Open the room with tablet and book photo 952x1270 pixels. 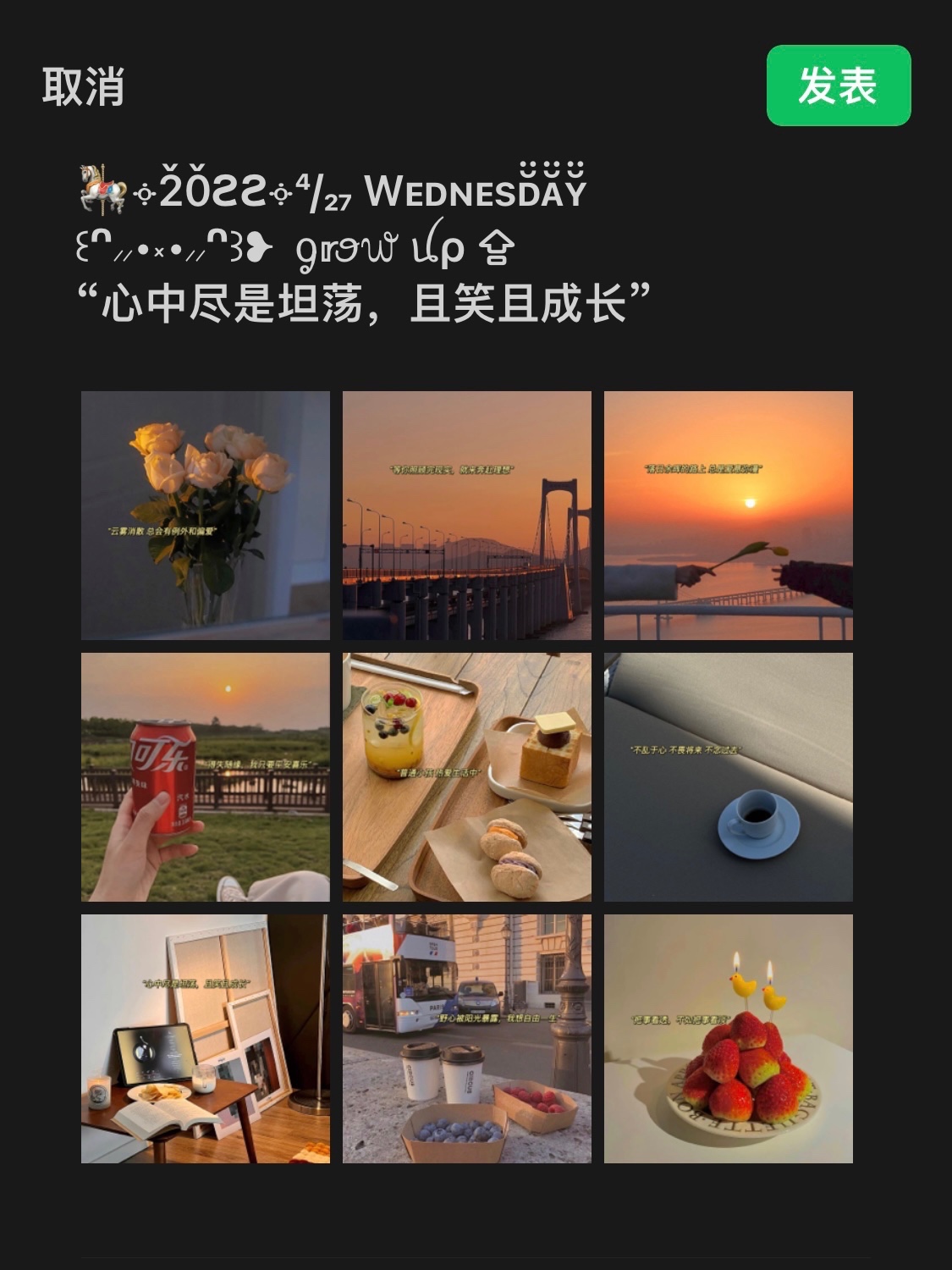tap(206, 1038)
